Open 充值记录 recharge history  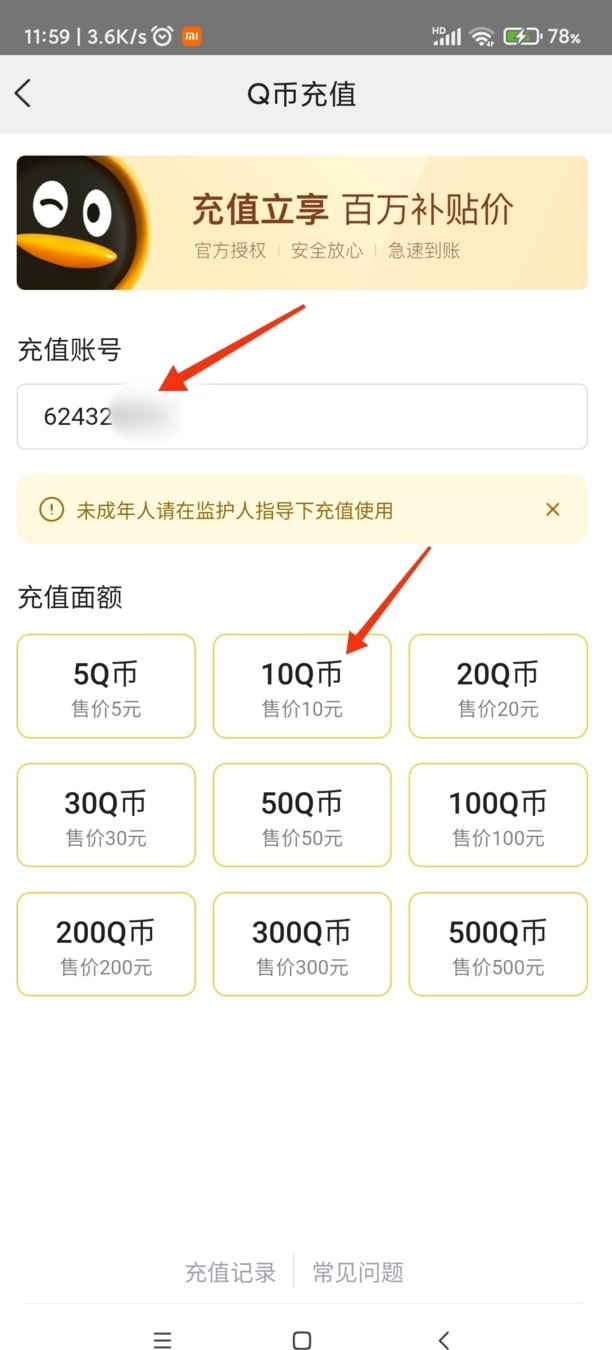click(x=230, y=1272)
